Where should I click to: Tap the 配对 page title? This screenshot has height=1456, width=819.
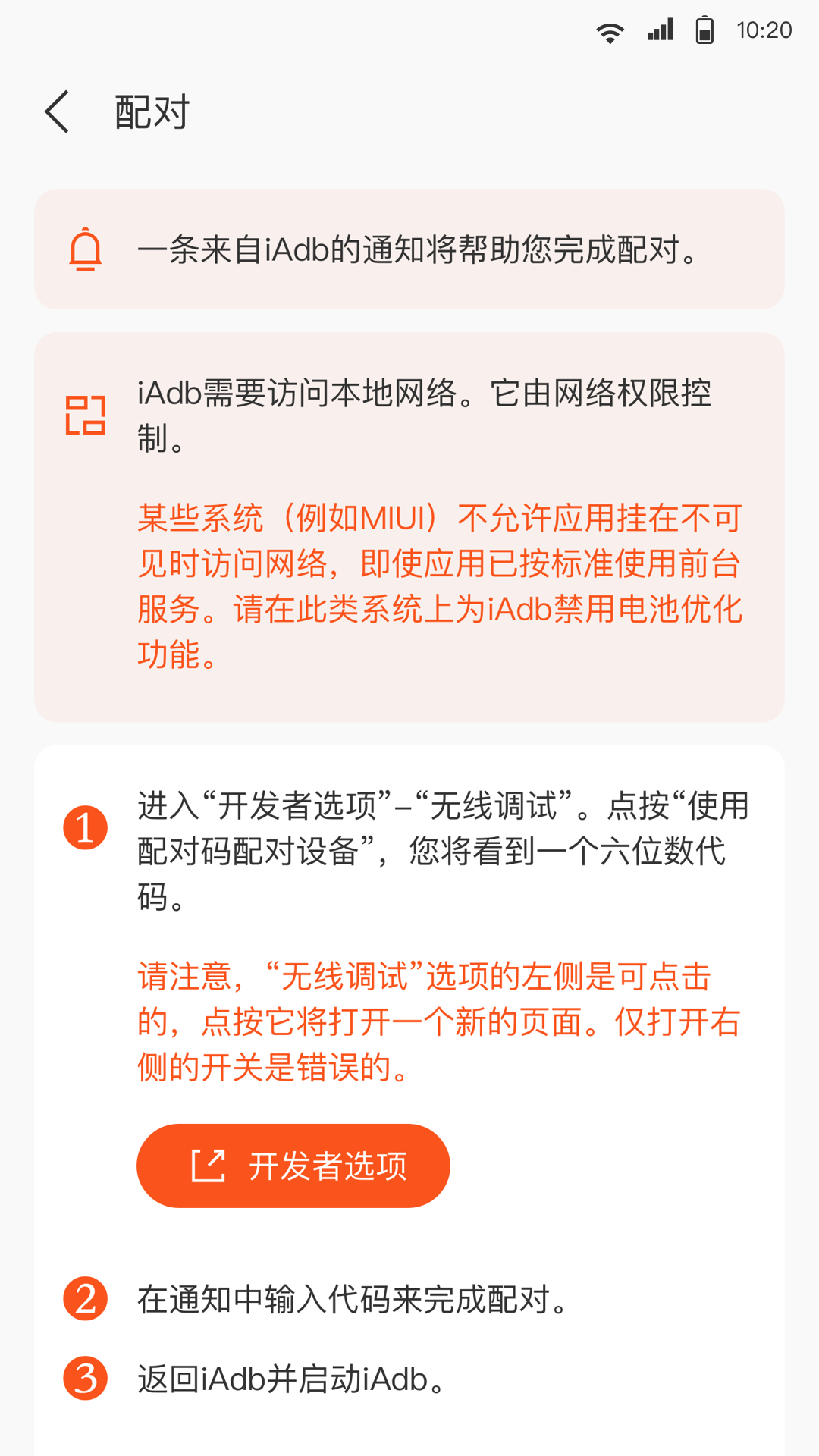[149, 111]
